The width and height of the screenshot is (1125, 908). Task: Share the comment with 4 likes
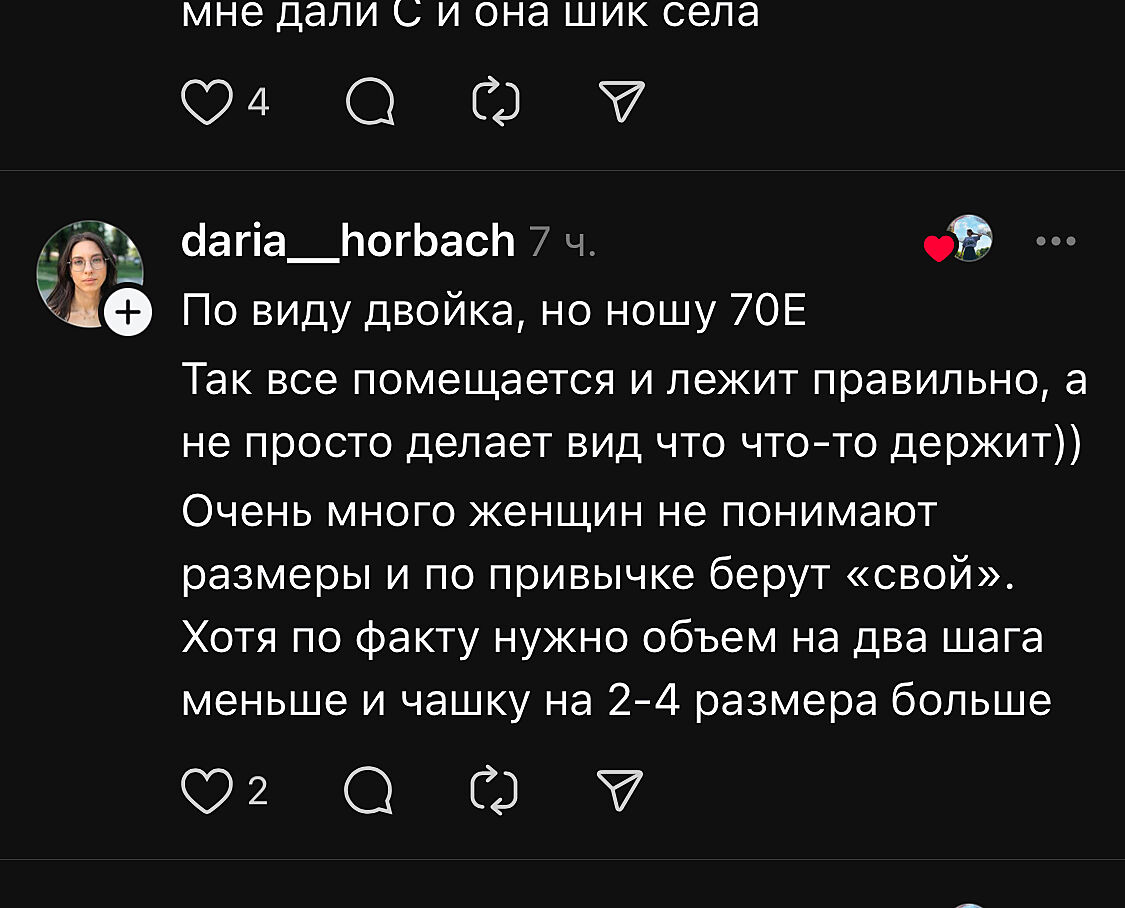620,102
